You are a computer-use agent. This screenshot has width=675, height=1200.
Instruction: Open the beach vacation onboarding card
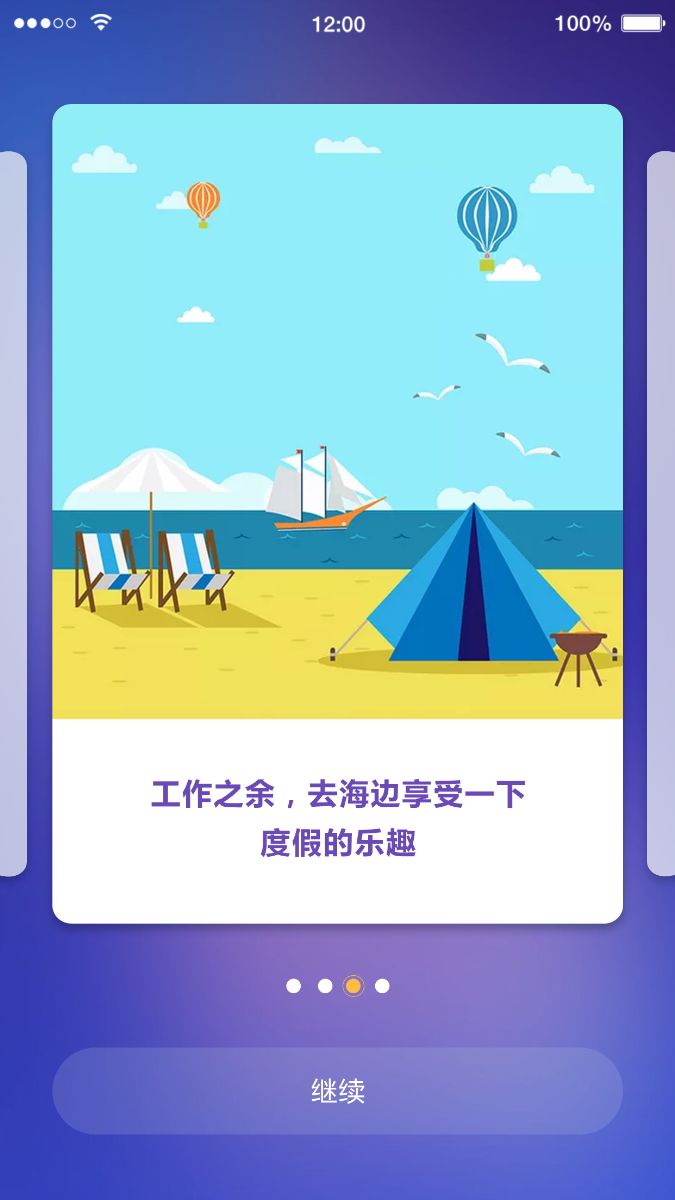pyautogui.click(x=337, y=513)
